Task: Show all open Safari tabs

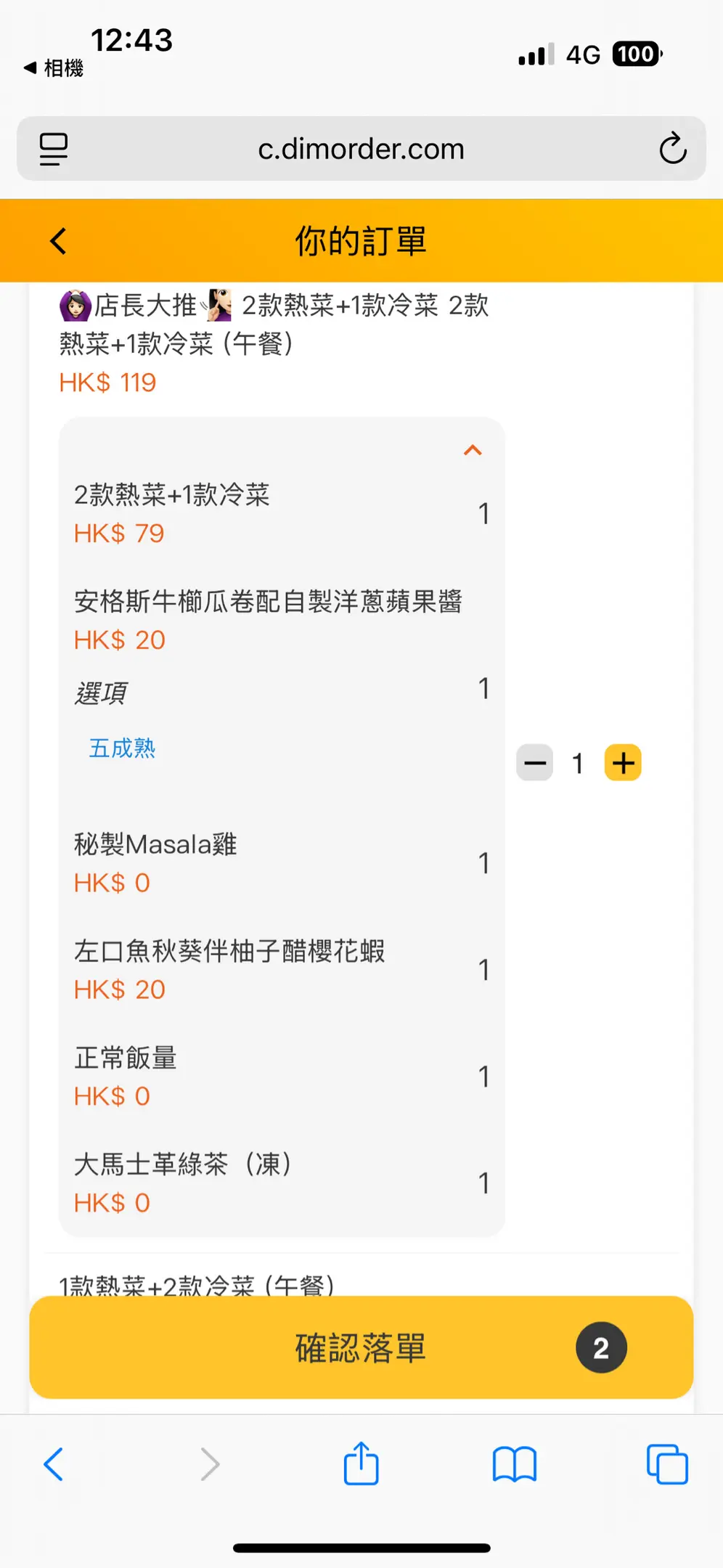Action: point(667,1464)
